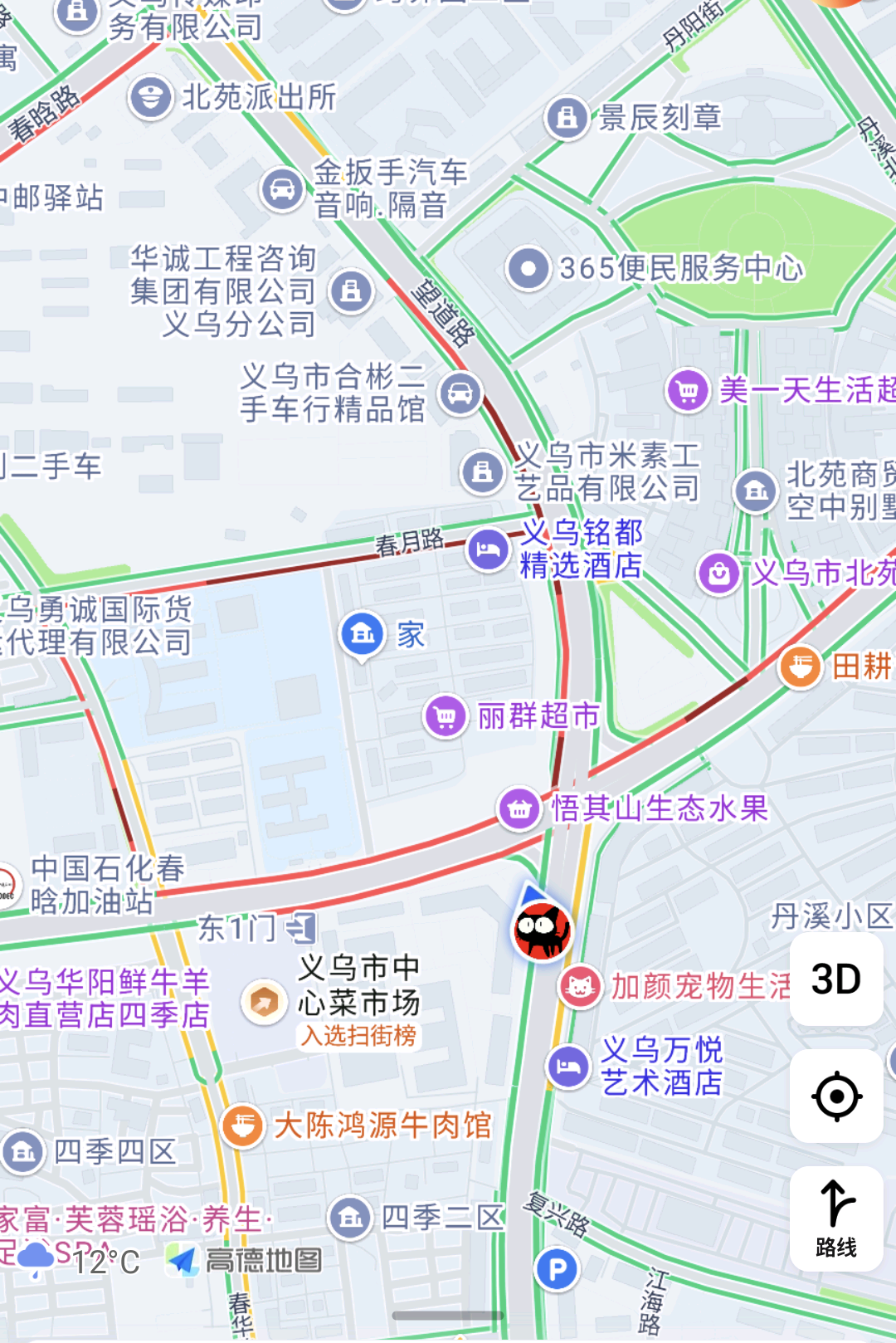Image resolution: width=896 pixels, height=1343 pixels.
Task: Open 四季四区 residential marker
Action: (23, 1151)
